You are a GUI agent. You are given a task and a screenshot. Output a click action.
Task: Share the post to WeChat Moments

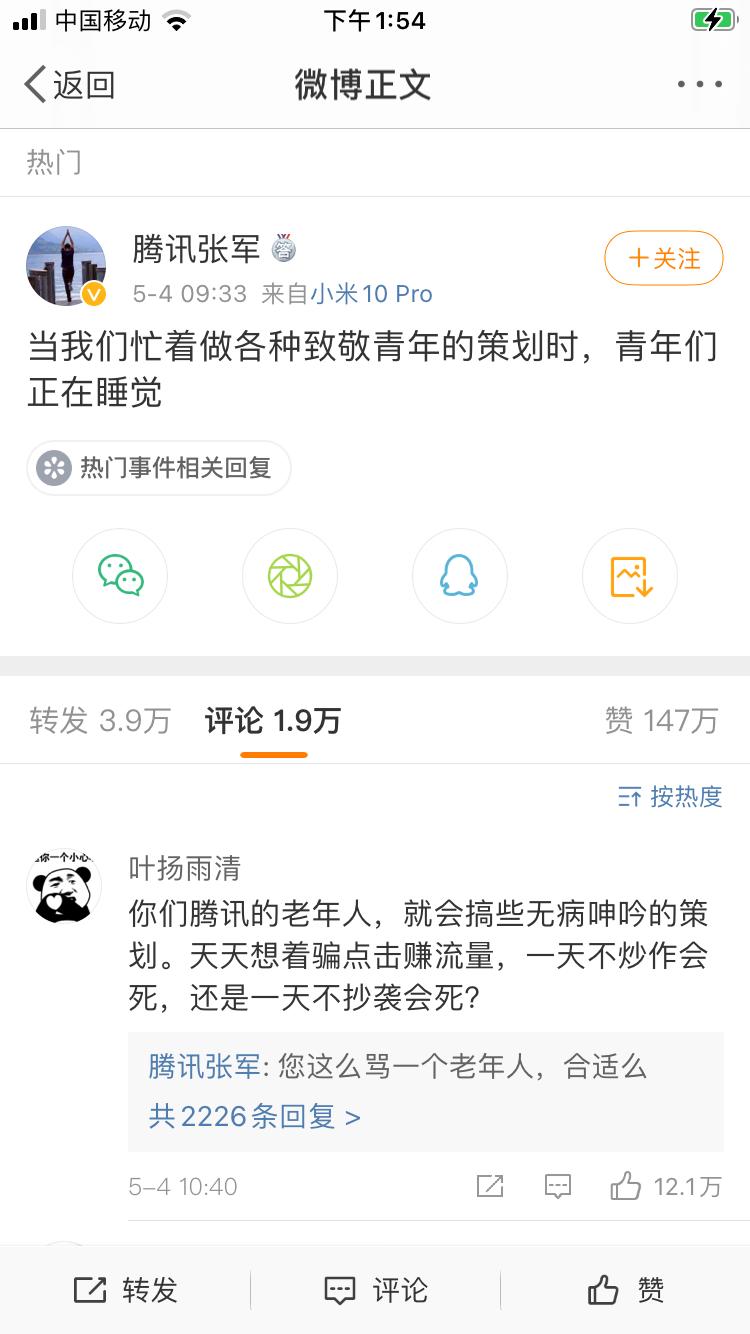(290, 576)
